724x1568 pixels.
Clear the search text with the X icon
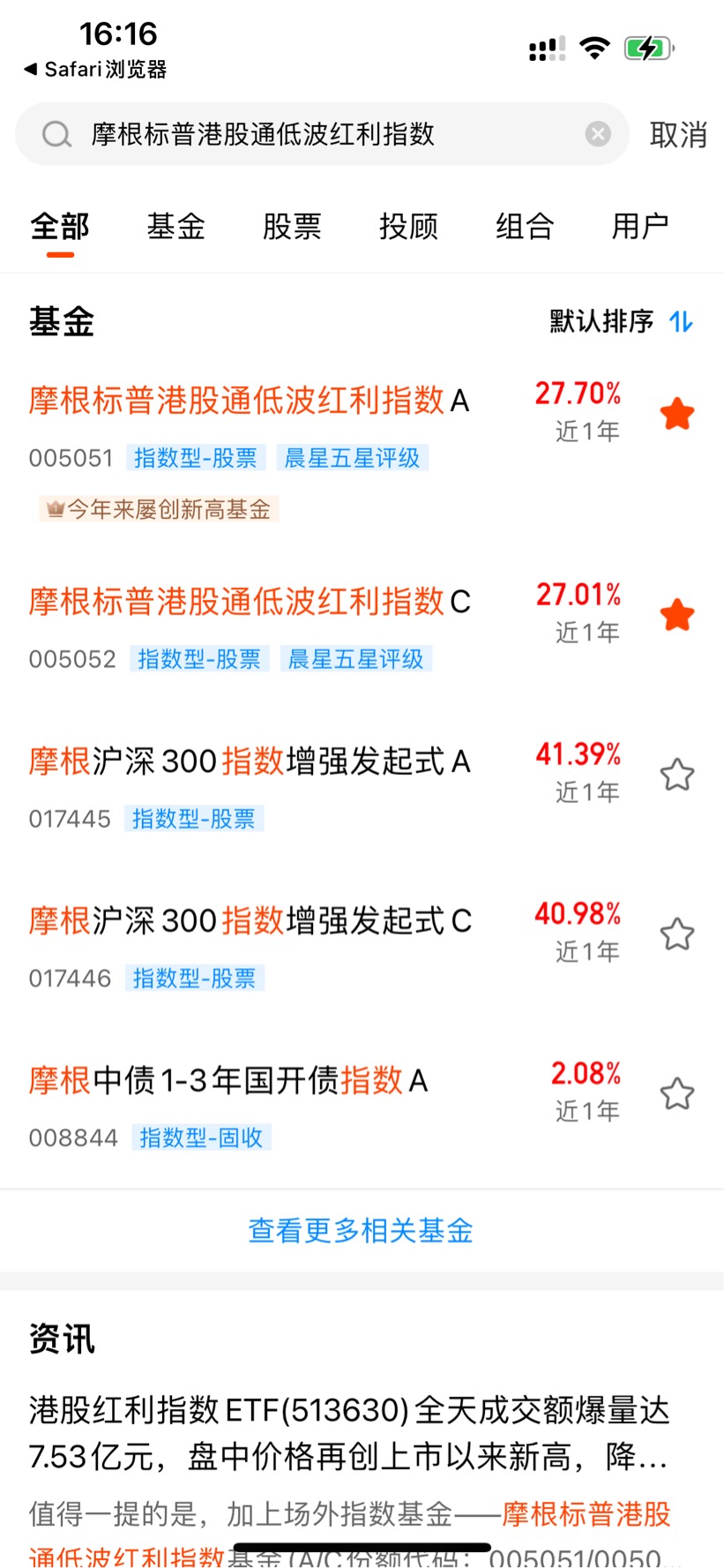598,134
